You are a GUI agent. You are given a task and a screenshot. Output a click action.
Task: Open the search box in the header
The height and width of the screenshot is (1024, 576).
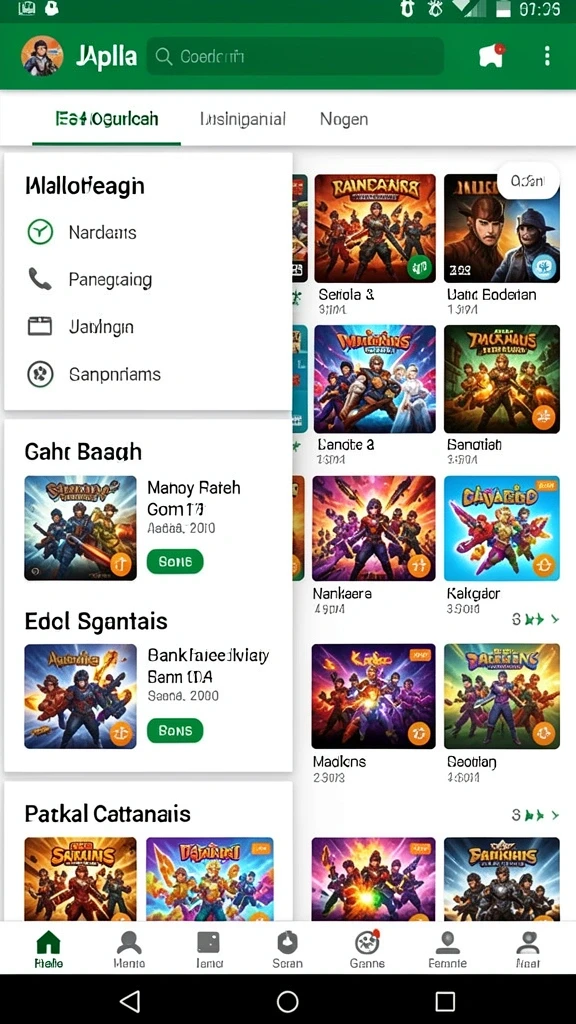(295, 56)
